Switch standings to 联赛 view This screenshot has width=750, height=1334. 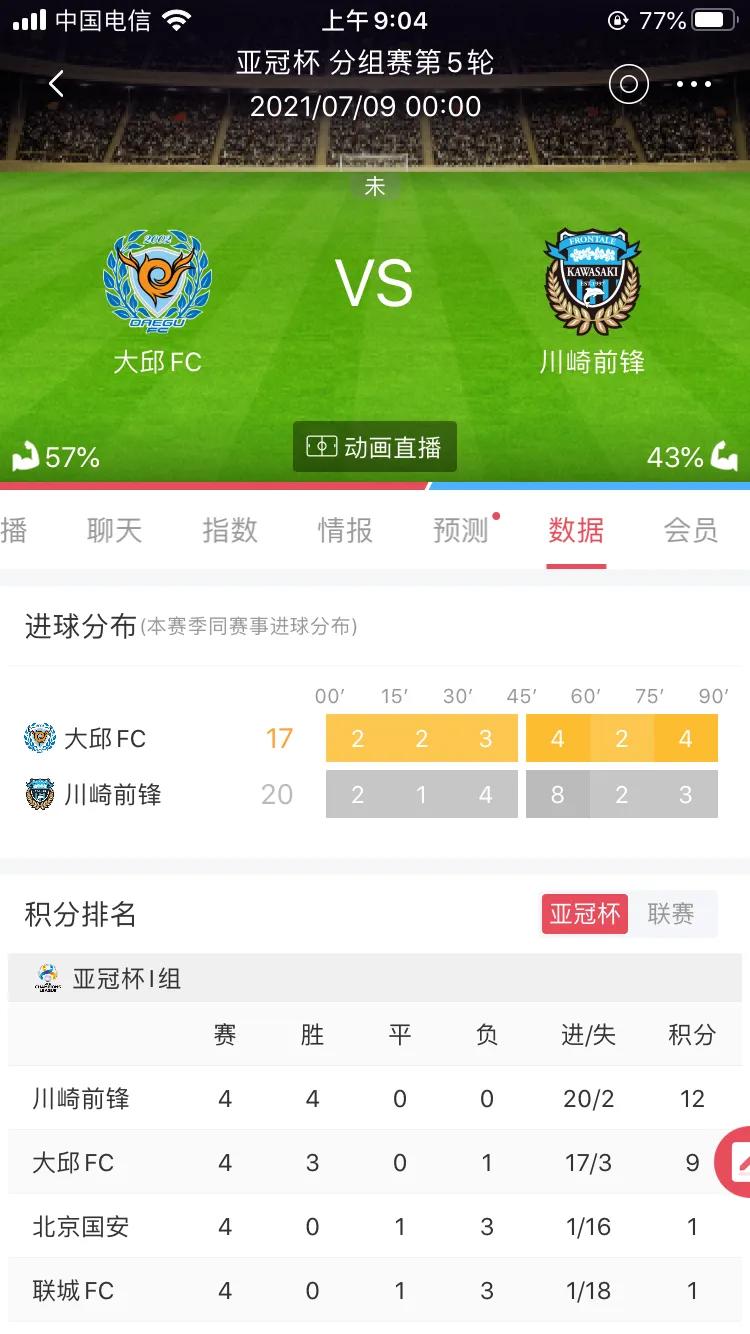click(x=674, y=914)
